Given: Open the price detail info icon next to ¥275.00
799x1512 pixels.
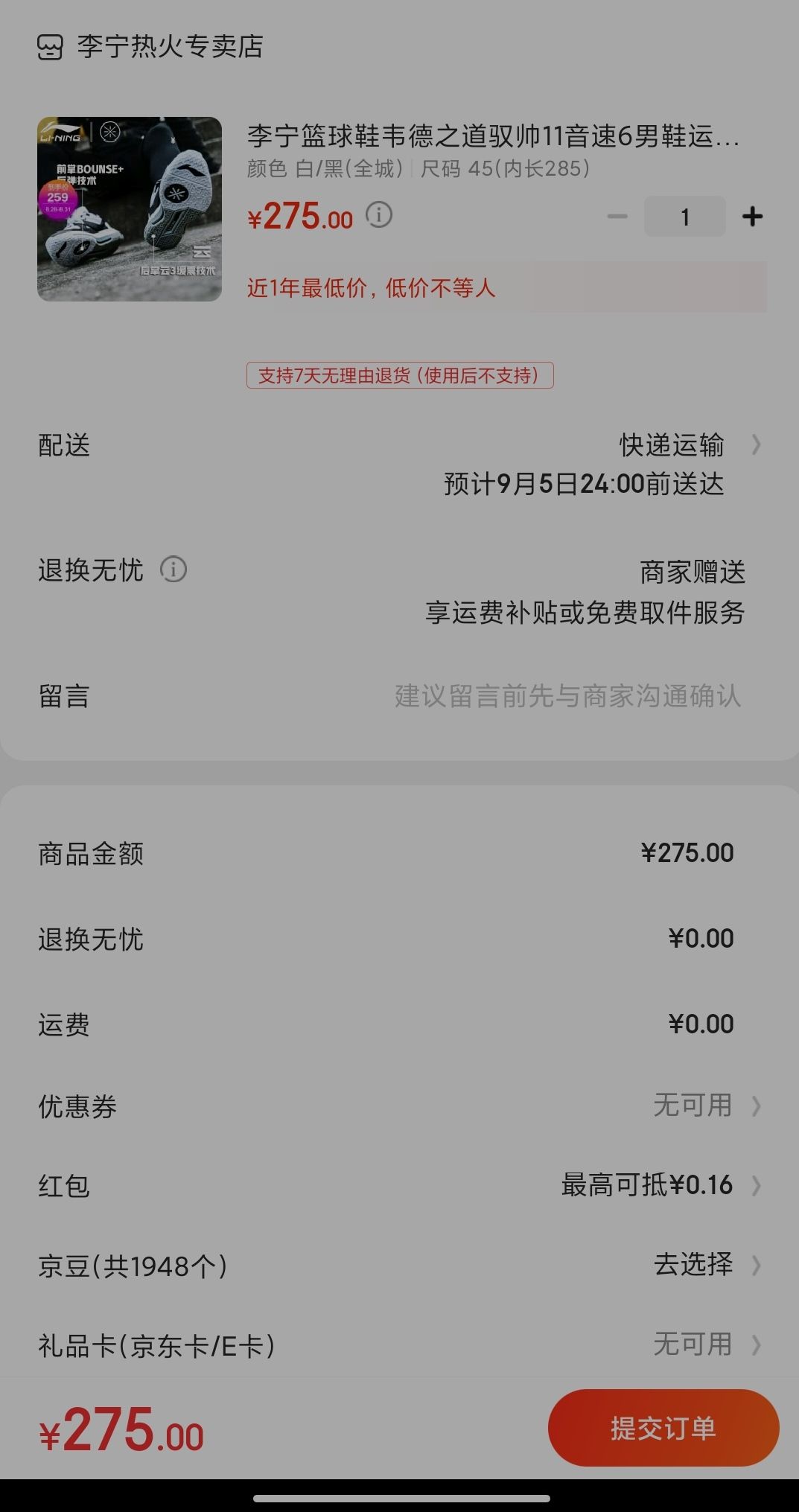Looking at the screenshot, I should point(380,216).
